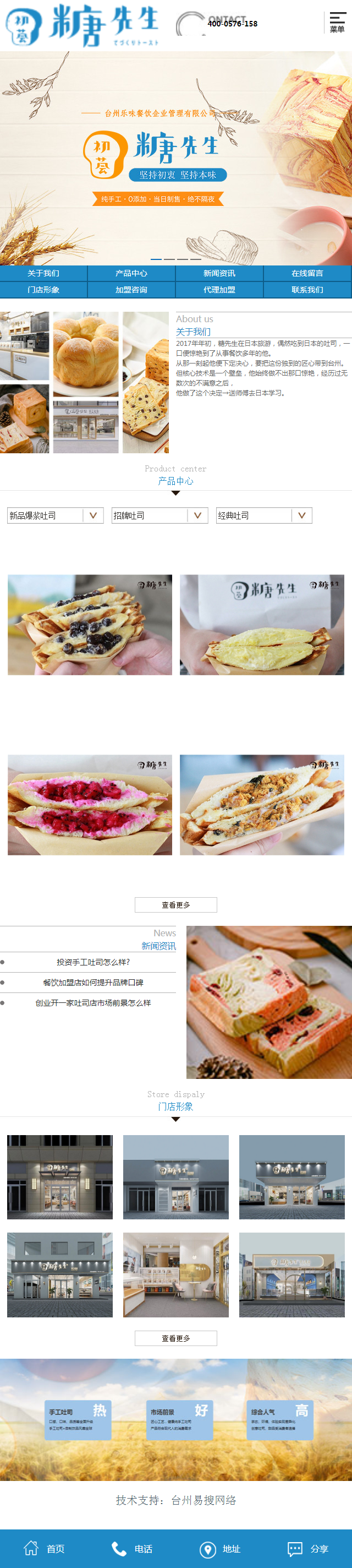The width and height of the screenshot is (352, 1568).
Task: Open 加盟咨询 navigation item
Action: pos(131,290)
